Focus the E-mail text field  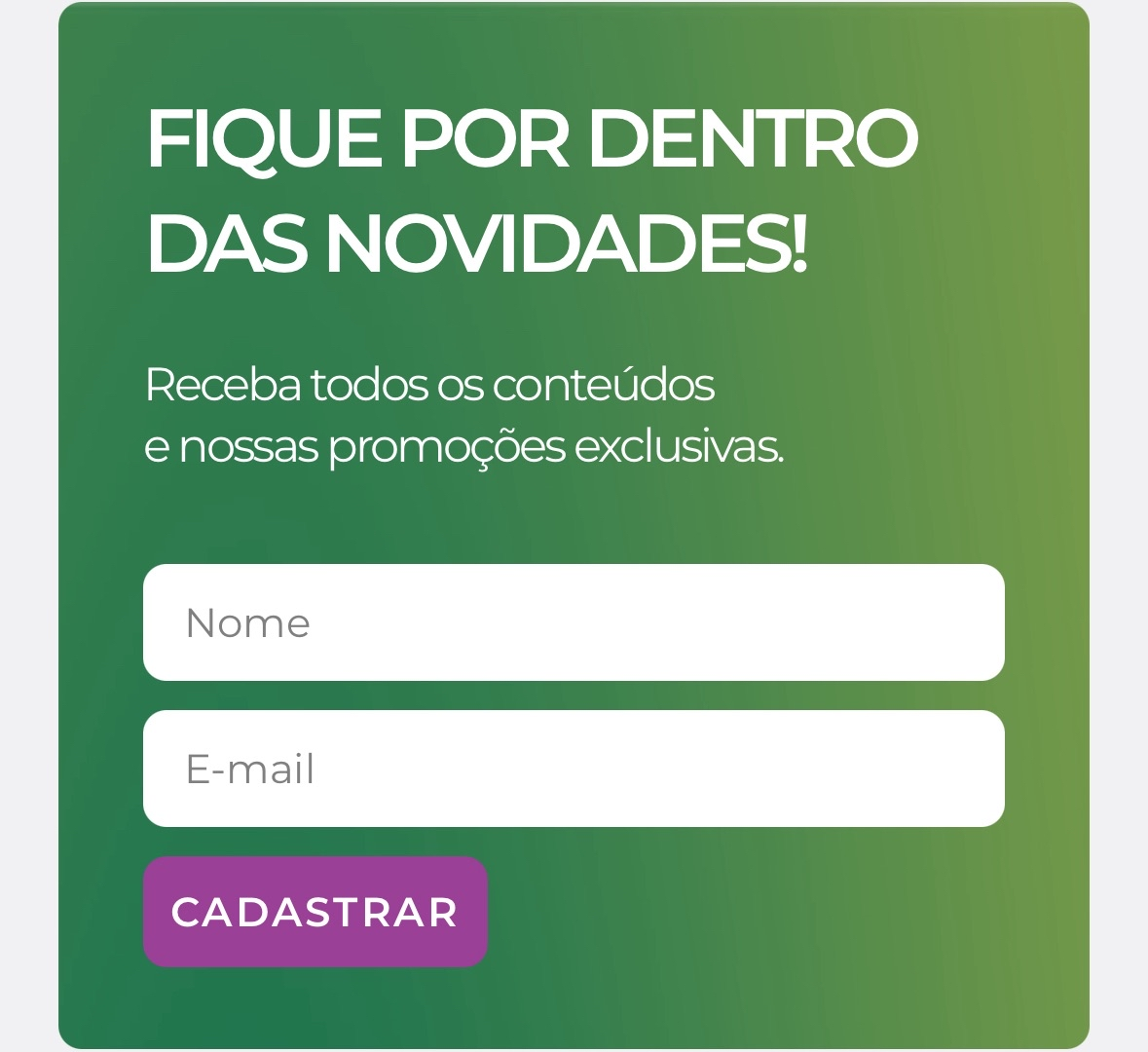(574, 769)
